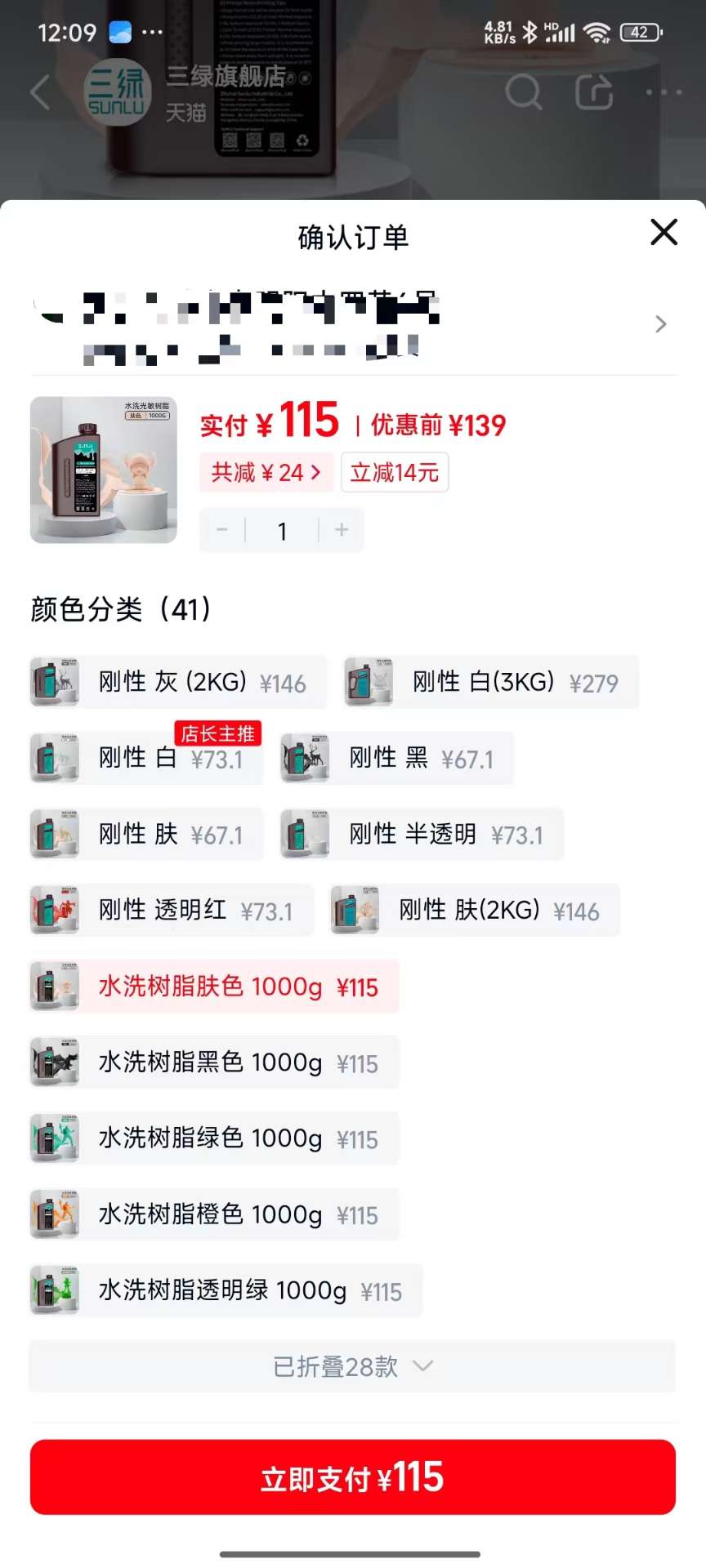The width and height of the screenshot is (706, 1568).
Task: Select 刚性 肤(2KG) variant
Action: [475, 910]
